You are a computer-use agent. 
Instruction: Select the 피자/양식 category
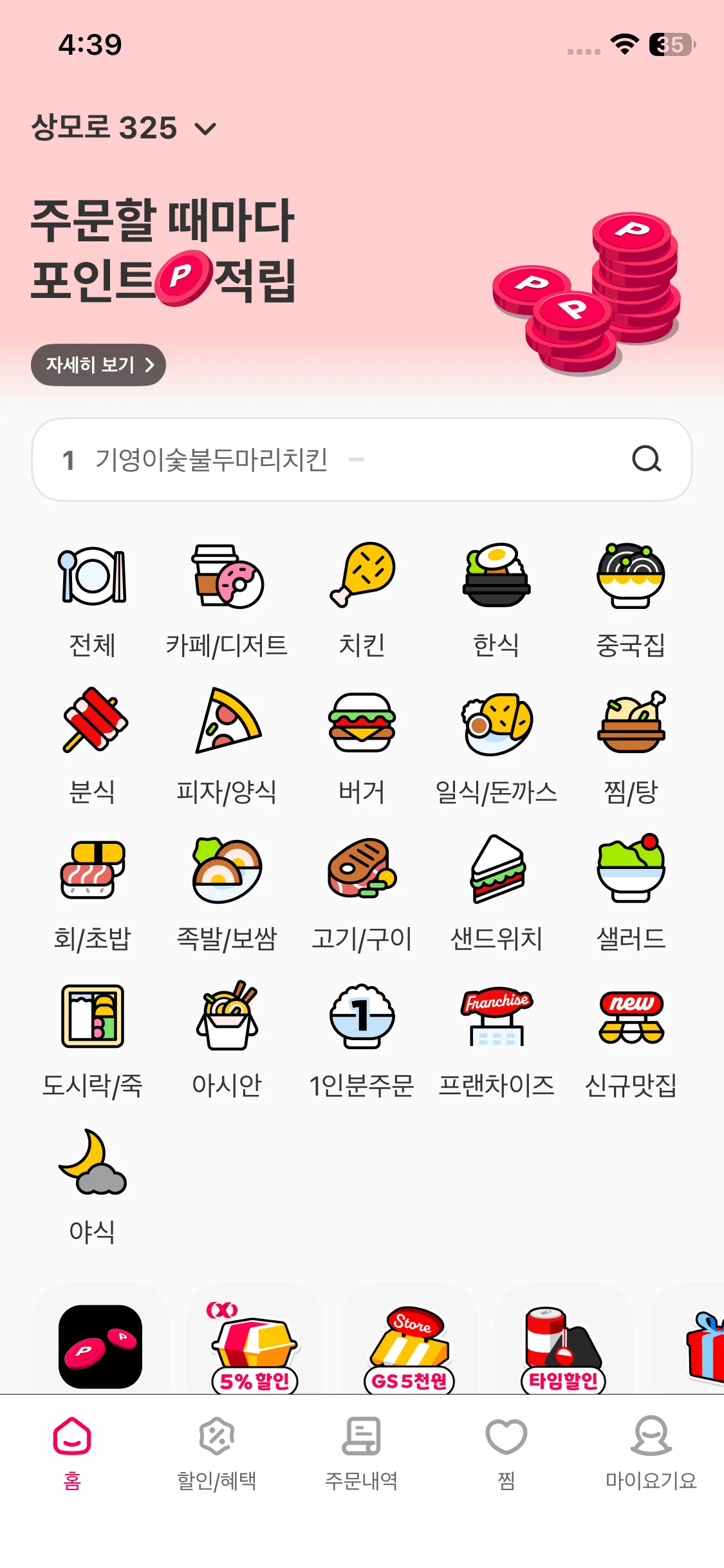(227, 745)
